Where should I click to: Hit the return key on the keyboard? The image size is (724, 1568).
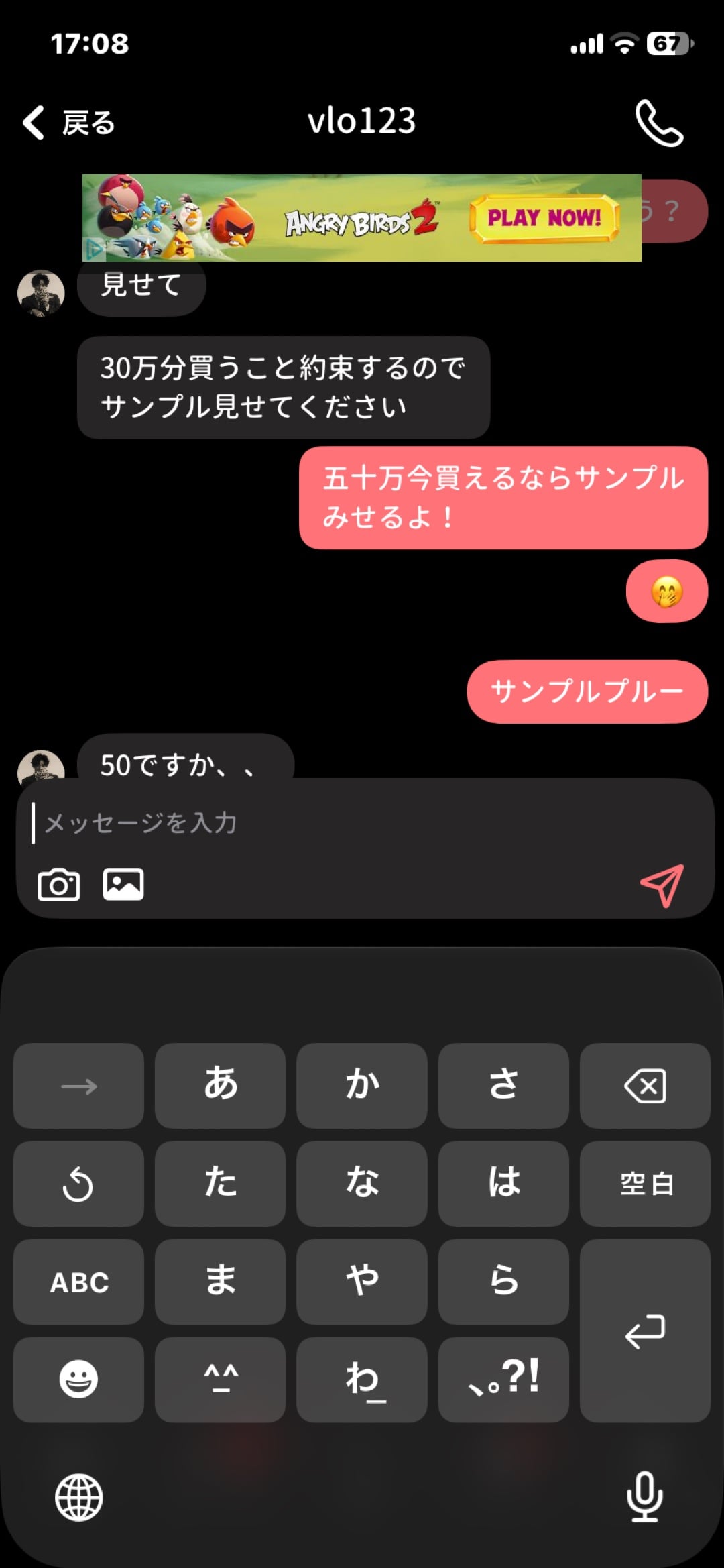pos(645,1331)
